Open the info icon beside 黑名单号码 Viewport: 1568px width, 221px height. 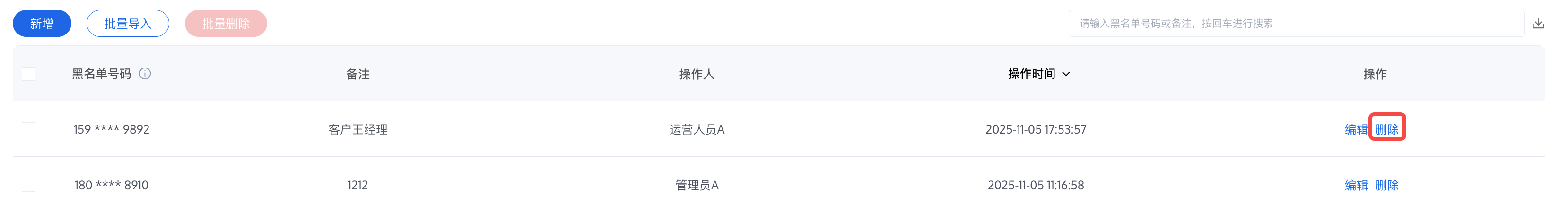point(145,74)
